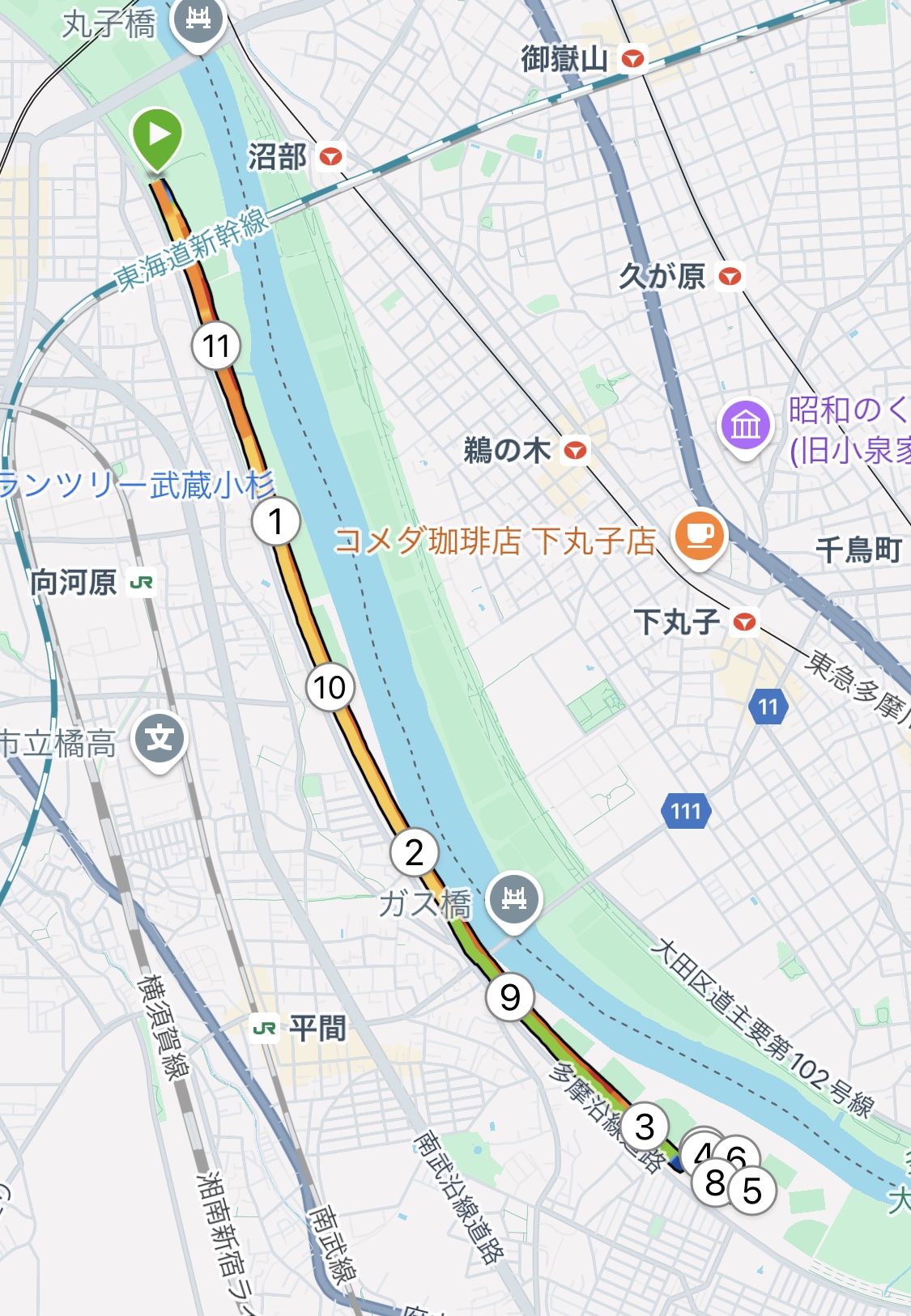Open the purple museum pin 昭和のく
This screenshot has height=1316, width=911.
(x=746, y=425)
